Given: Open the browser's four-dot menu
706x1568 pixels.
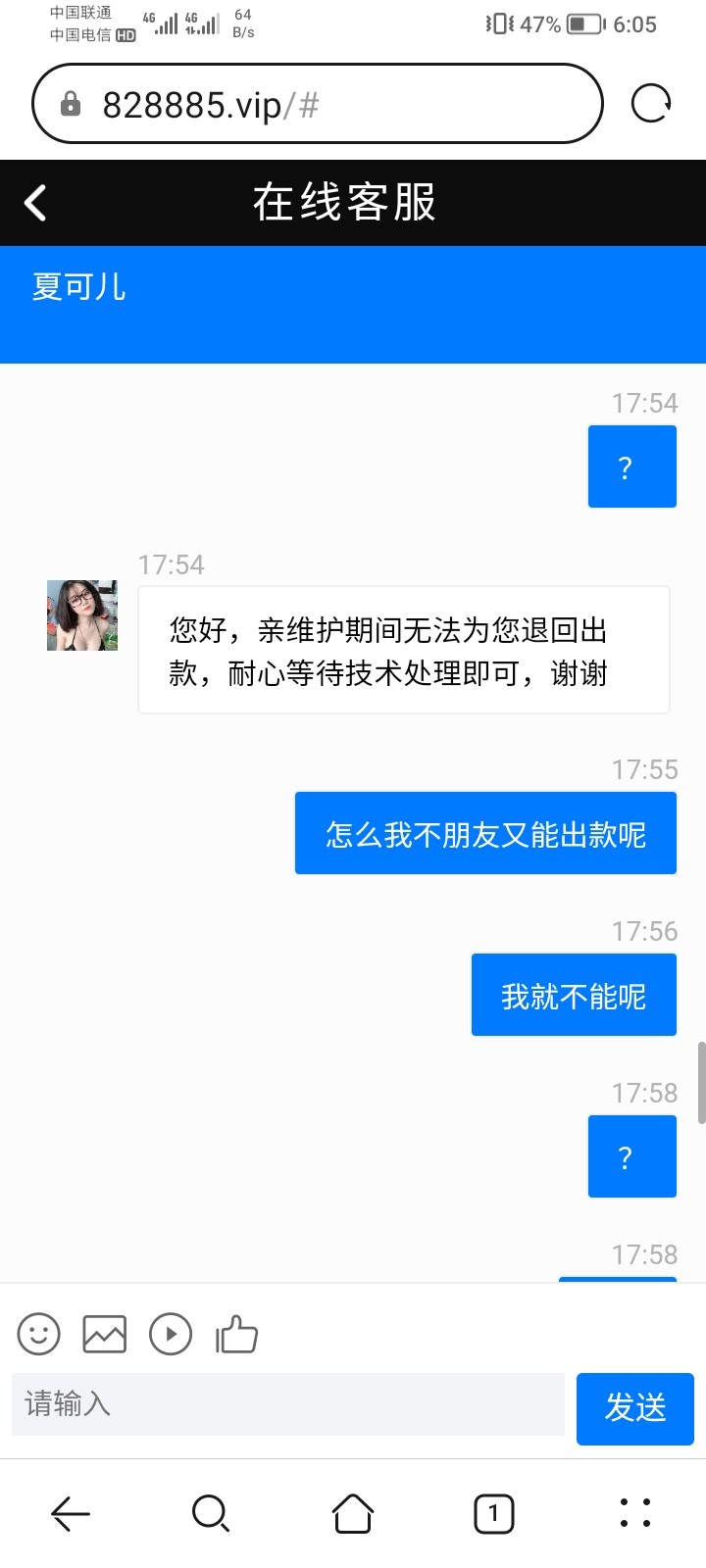Looking at the screenshot, I should tap(635, 1513).
